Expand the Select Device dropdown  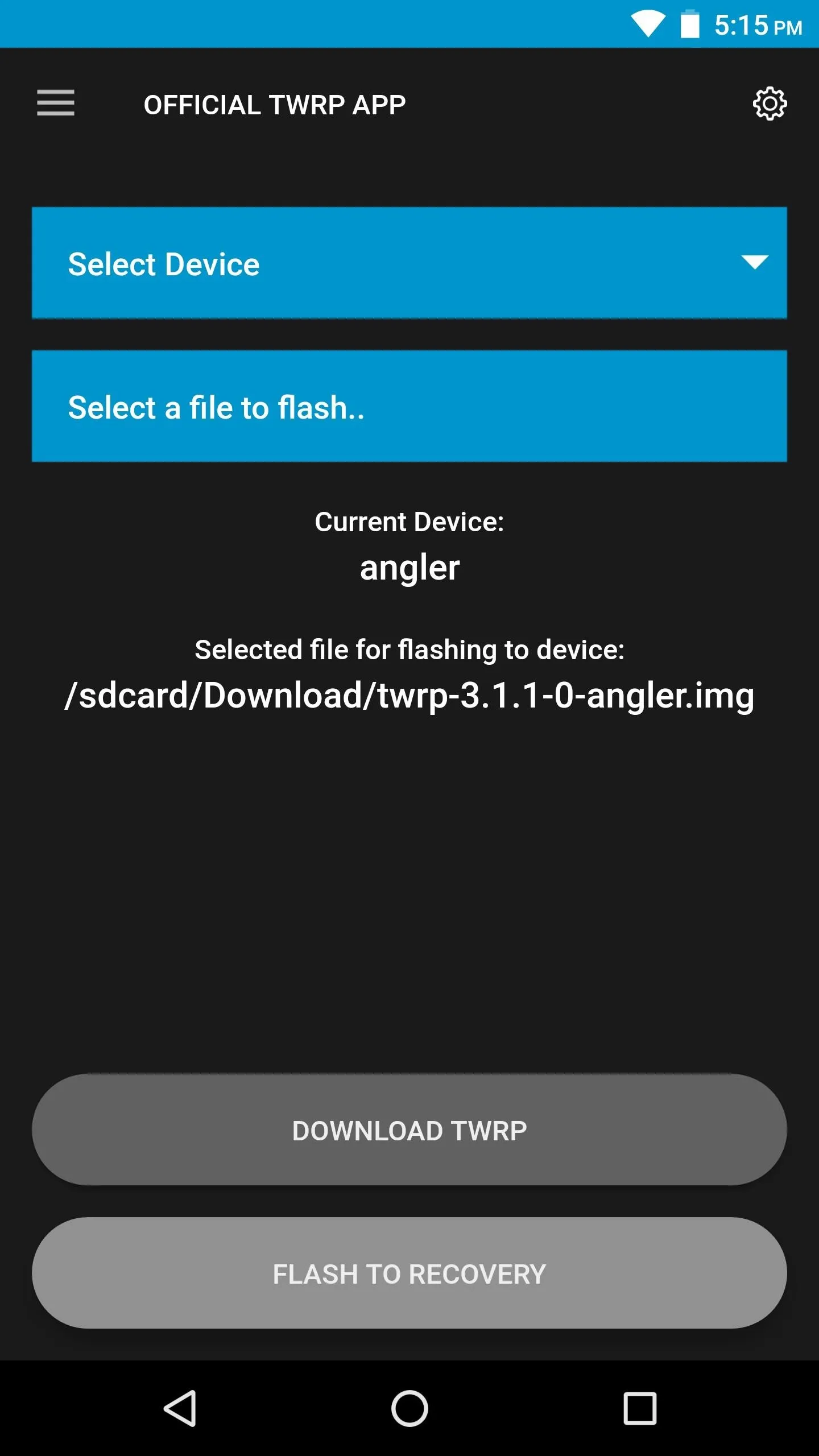tap(409, 263)
